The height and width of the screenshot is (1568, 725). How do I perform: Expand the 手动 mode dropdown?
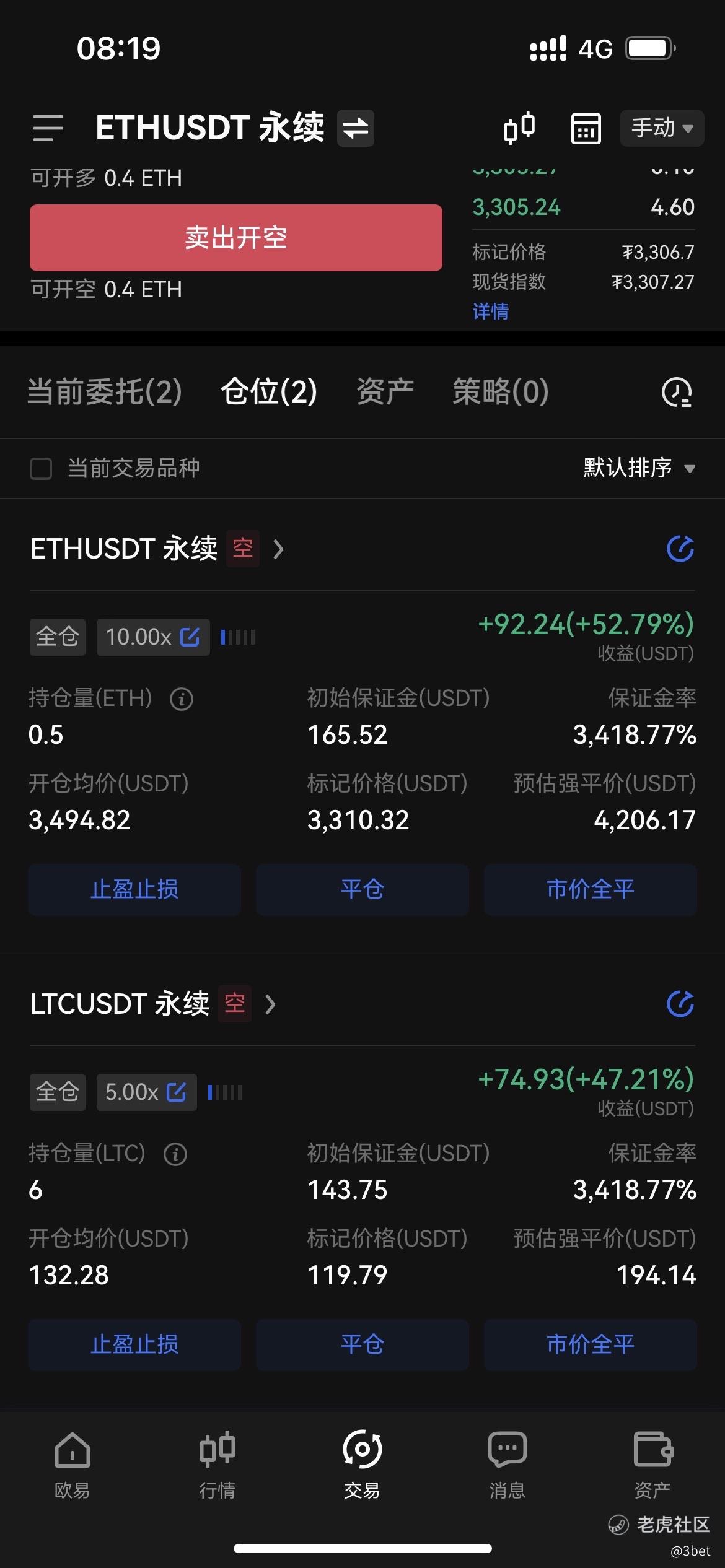(x=661, y=128)
